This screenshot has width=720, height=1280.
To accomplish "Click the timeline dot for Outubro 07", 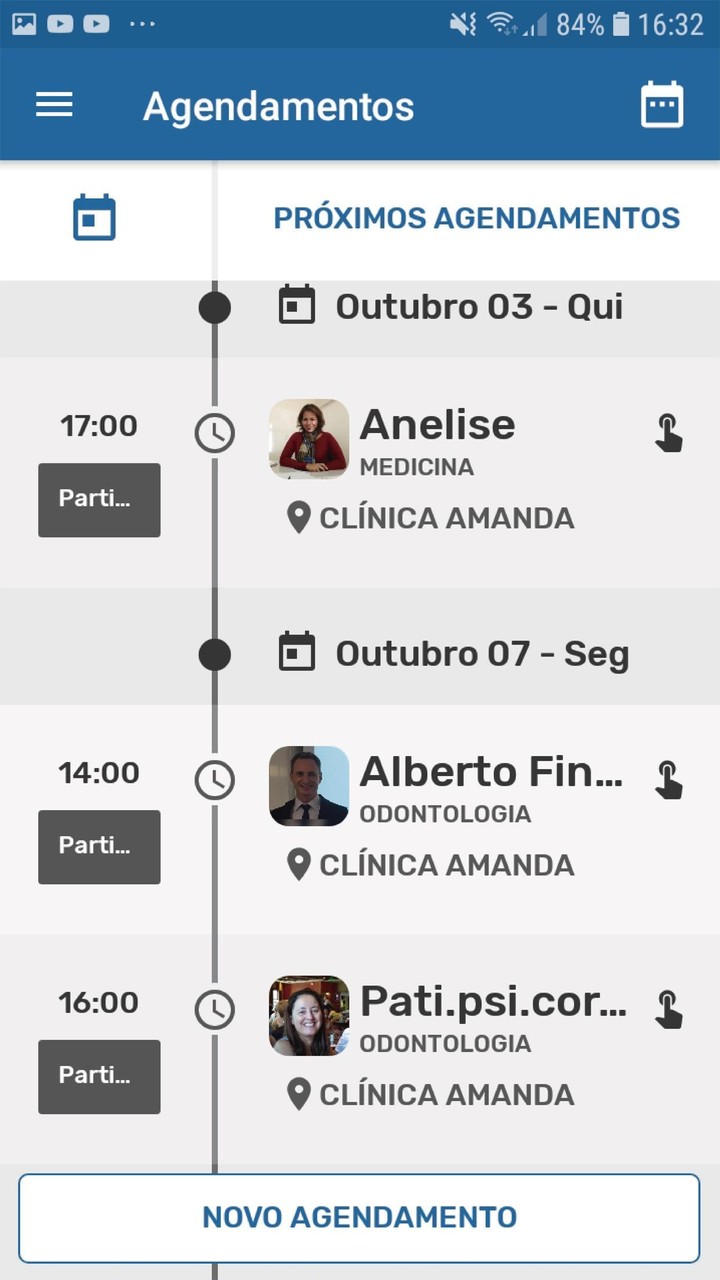I will [214, 653].
